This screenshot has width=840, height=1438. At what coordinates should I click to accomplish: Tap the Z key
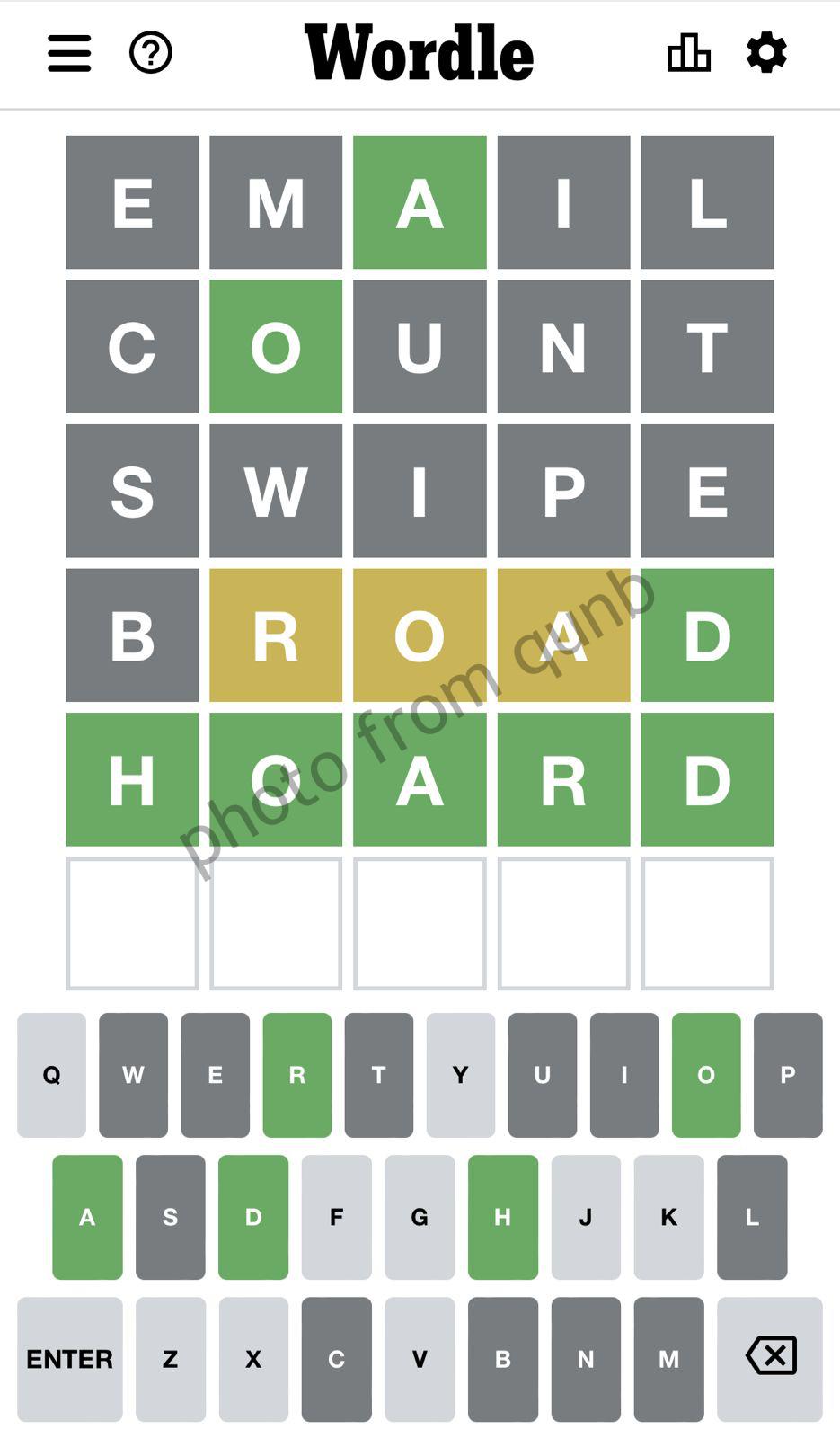170,1358
